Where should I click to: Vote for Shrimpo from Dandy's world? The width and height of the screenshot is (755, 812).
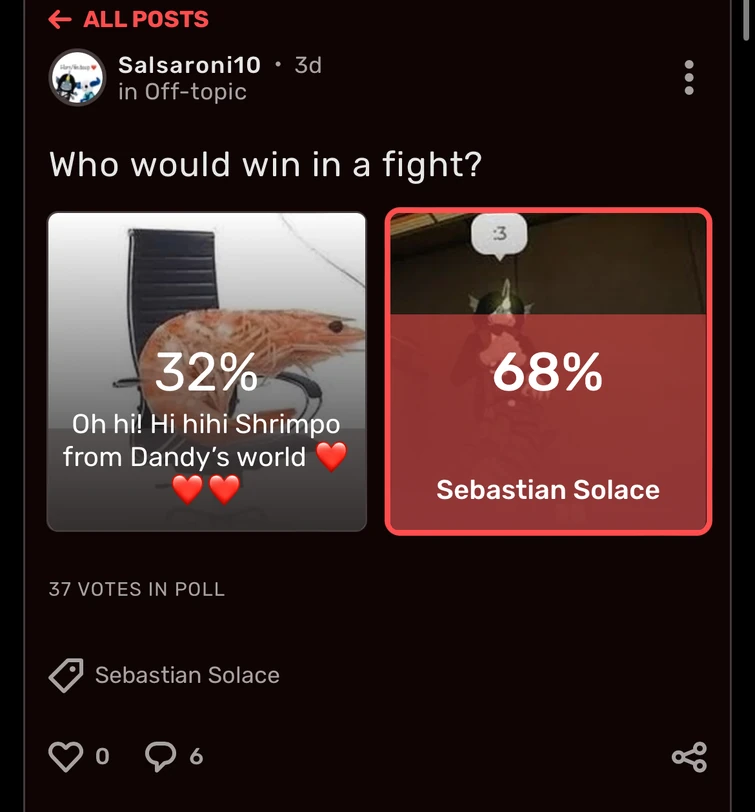207,371
